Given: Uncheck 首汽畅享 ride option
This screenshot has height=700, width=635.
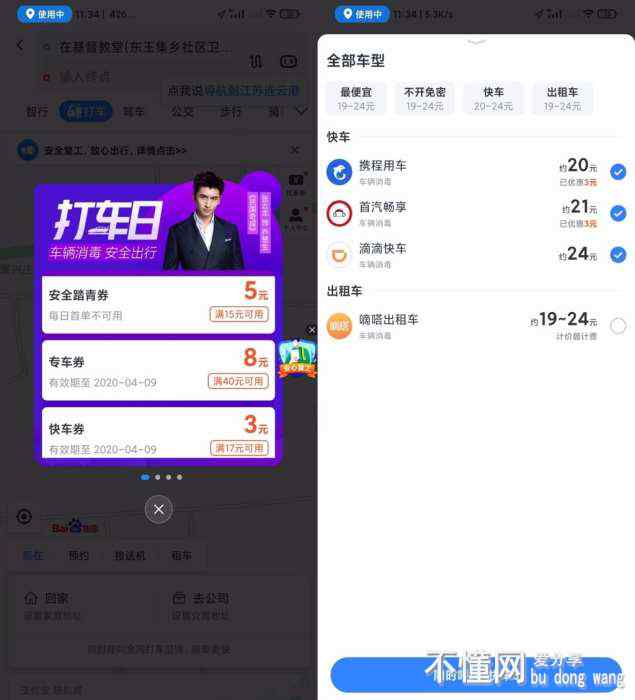Looking at the screenshot, I should point(618,213).
